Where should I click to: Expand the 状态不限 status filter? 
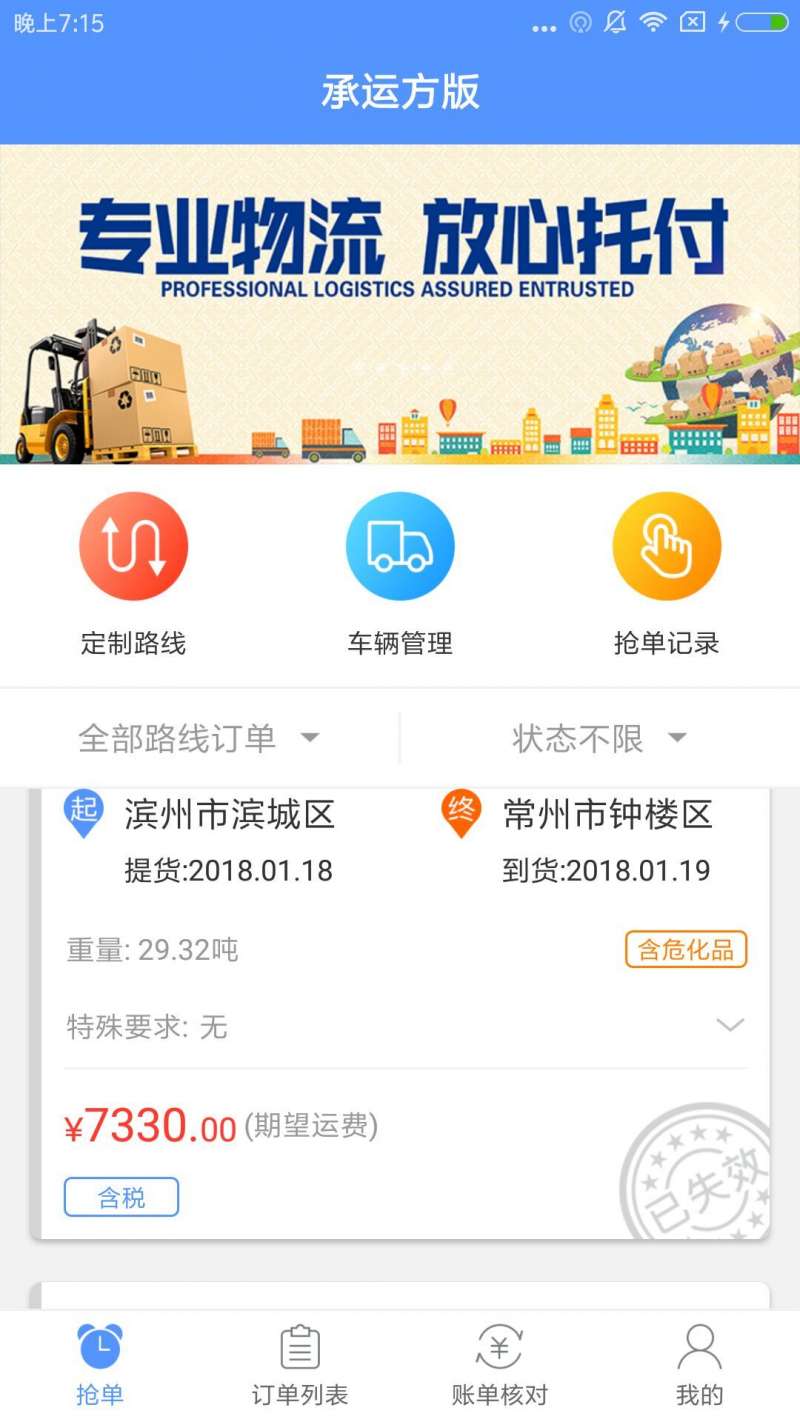(600, 739)
